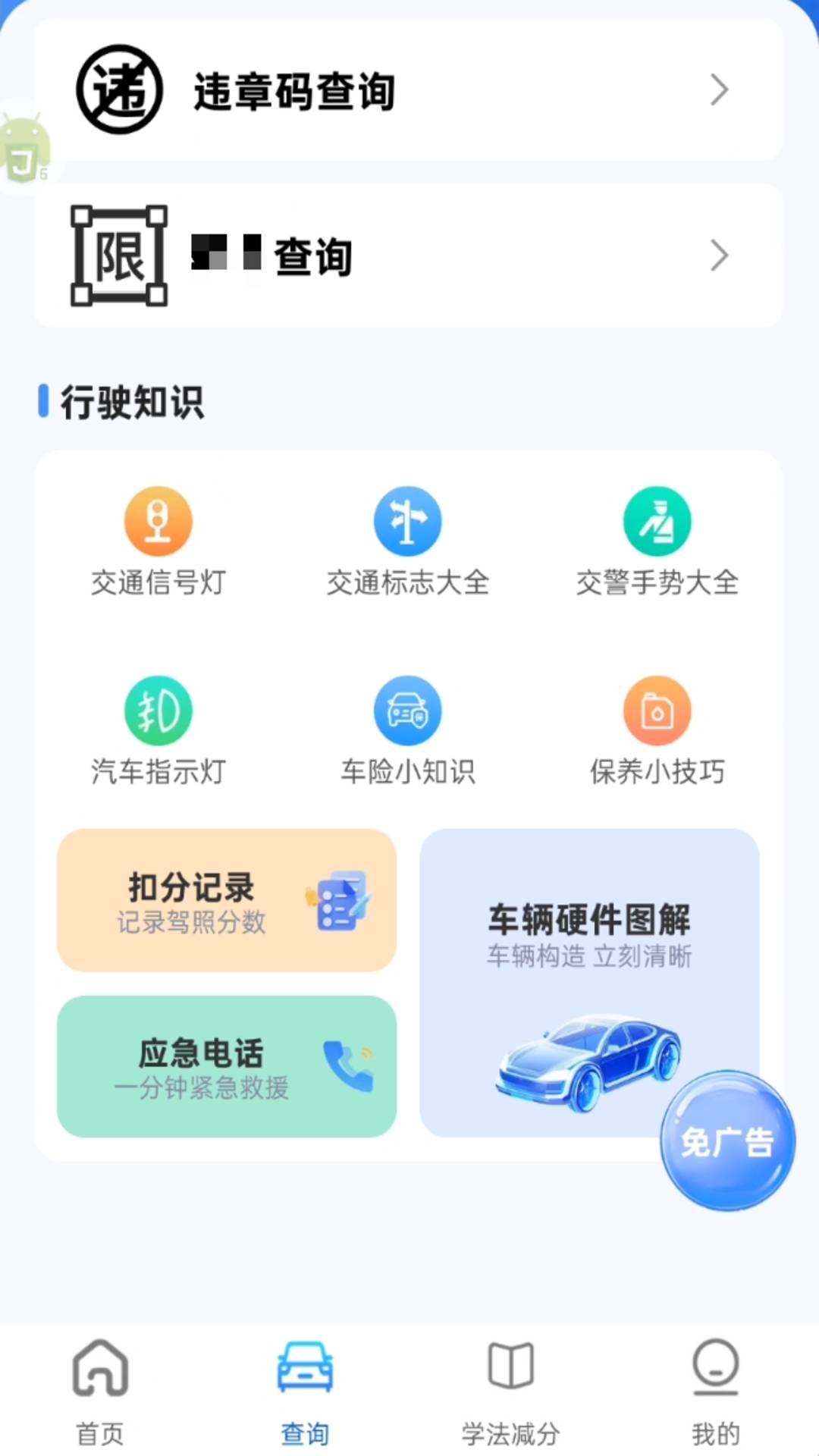The height and width of the screenshot is (1456, 819).
Task: Open the 扣分记录 deduction record card
Action: (225, 901)
